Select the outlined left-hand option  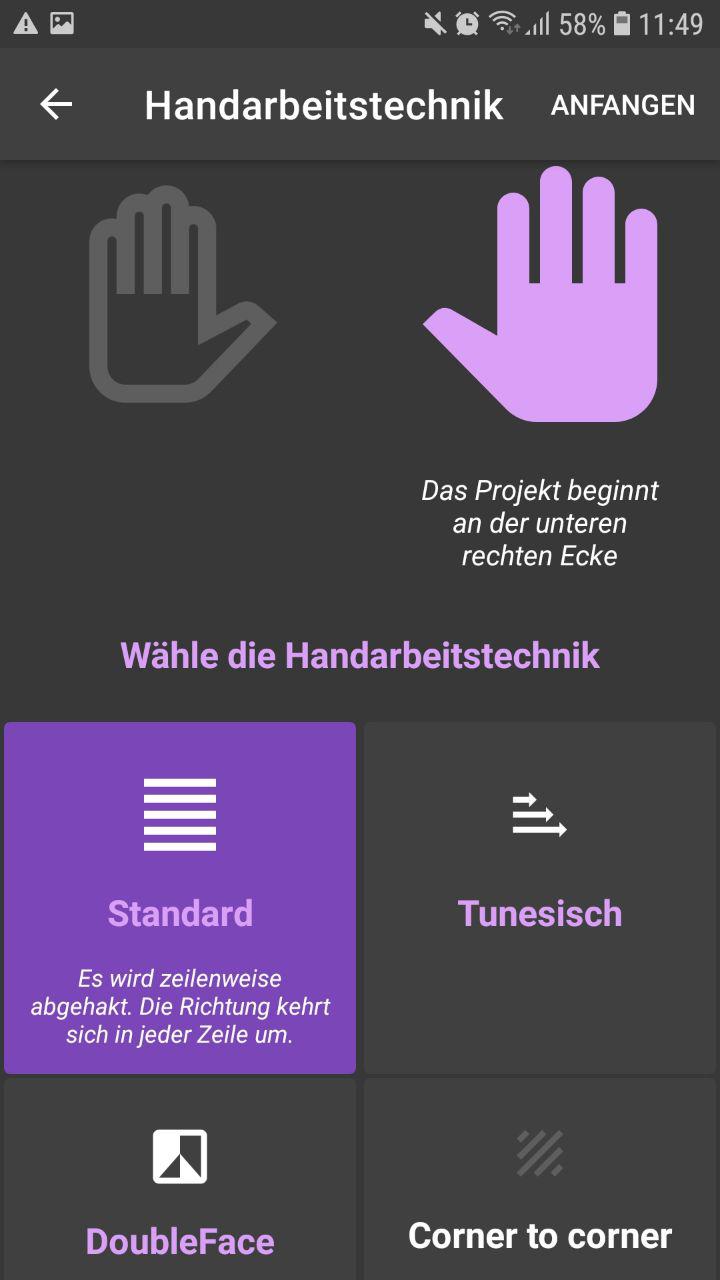pos(180,295)
